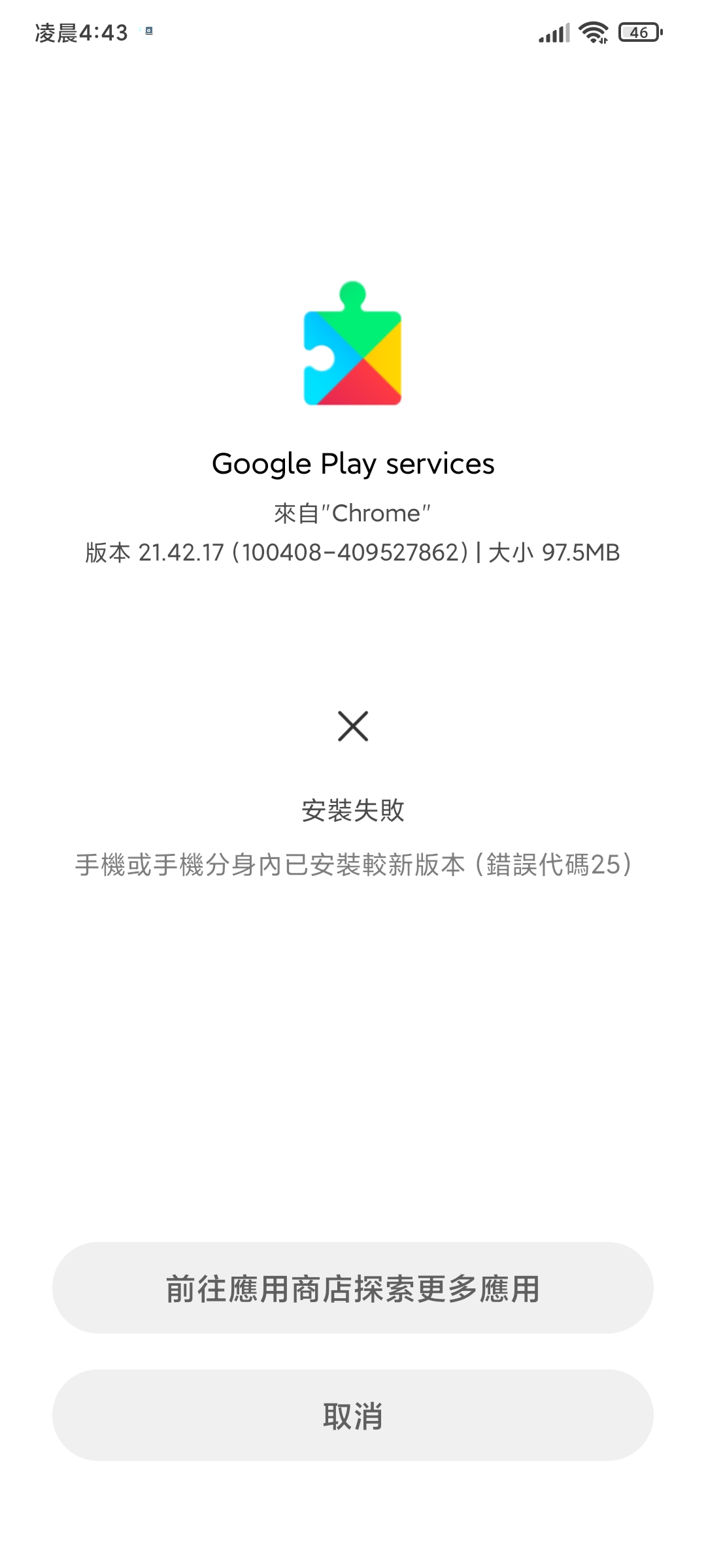Tap 取消 to dismiss the installer
This screenshot has height=1568, width=706.
tap(353, 1415)
